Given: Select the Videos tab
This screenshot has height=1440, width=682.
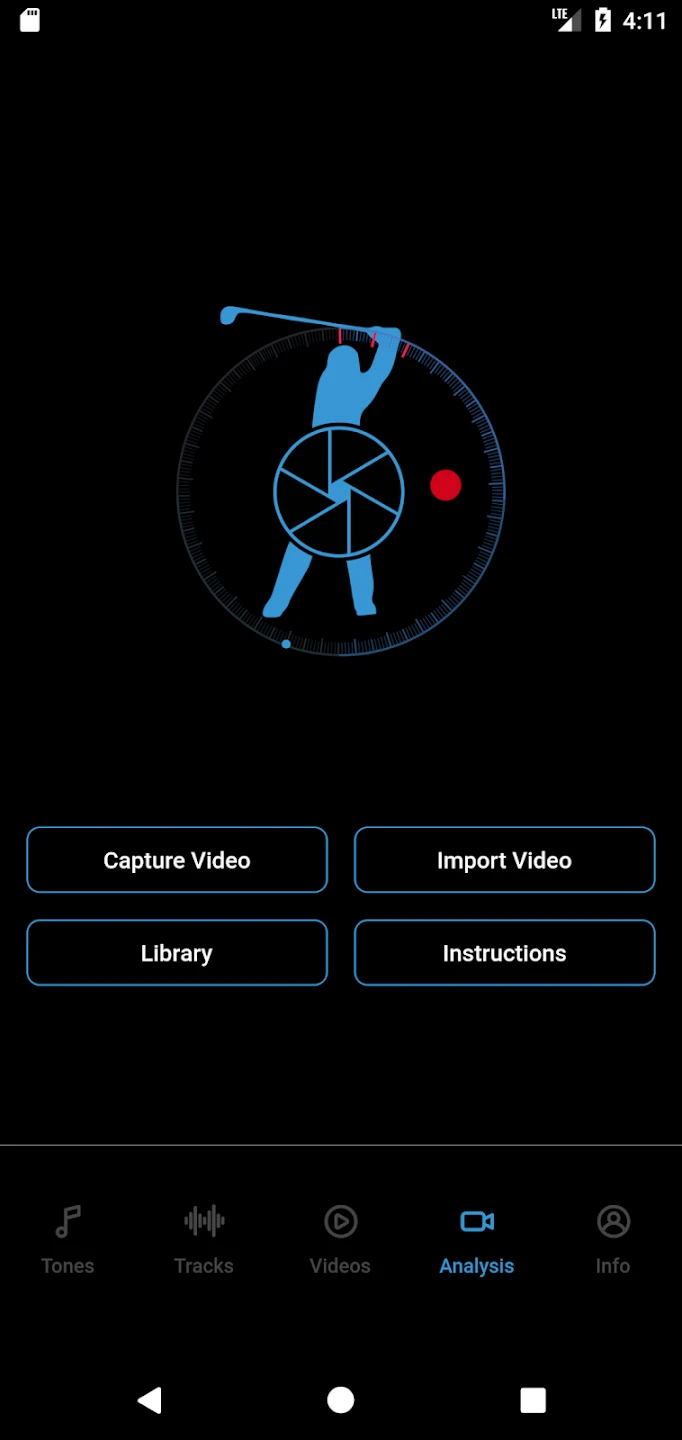Looking at the screenshot, I should tap(340, 1240).
